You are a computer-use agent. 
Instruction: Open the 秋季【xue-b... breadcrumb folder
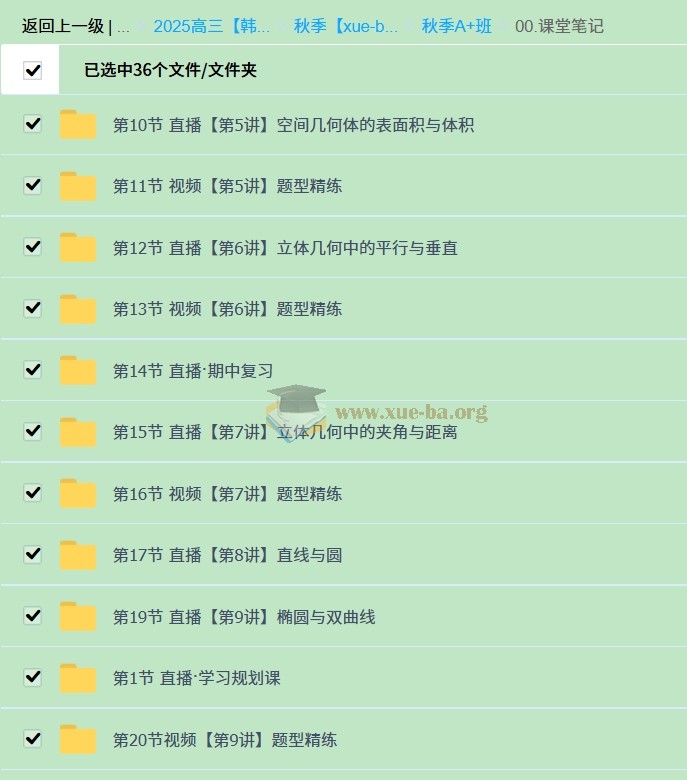click(x=345, y=26)
